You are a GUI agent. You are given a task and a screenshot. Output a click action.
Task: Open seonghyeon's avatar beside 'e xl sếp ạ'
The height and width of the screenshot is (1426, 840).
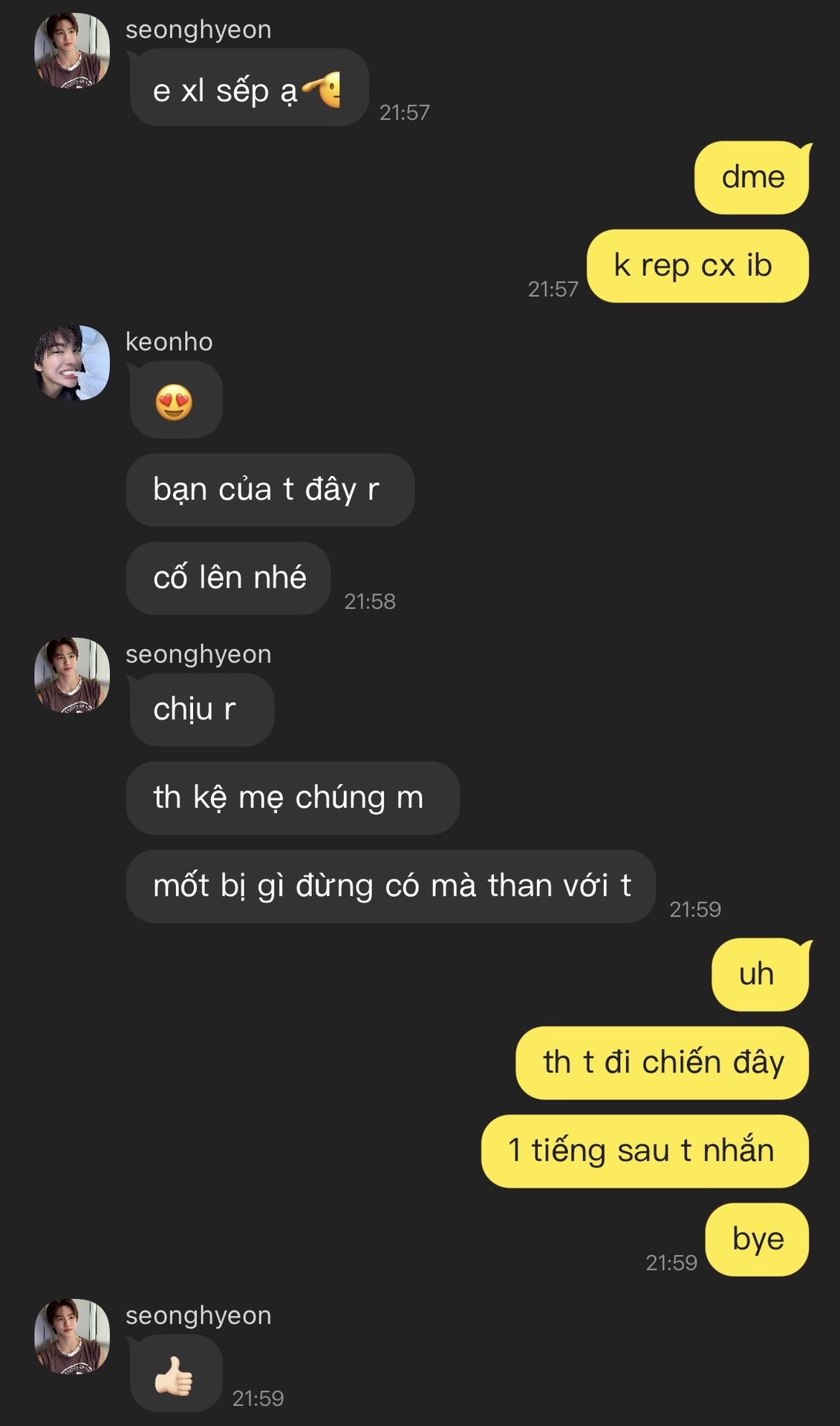(72, 51)
